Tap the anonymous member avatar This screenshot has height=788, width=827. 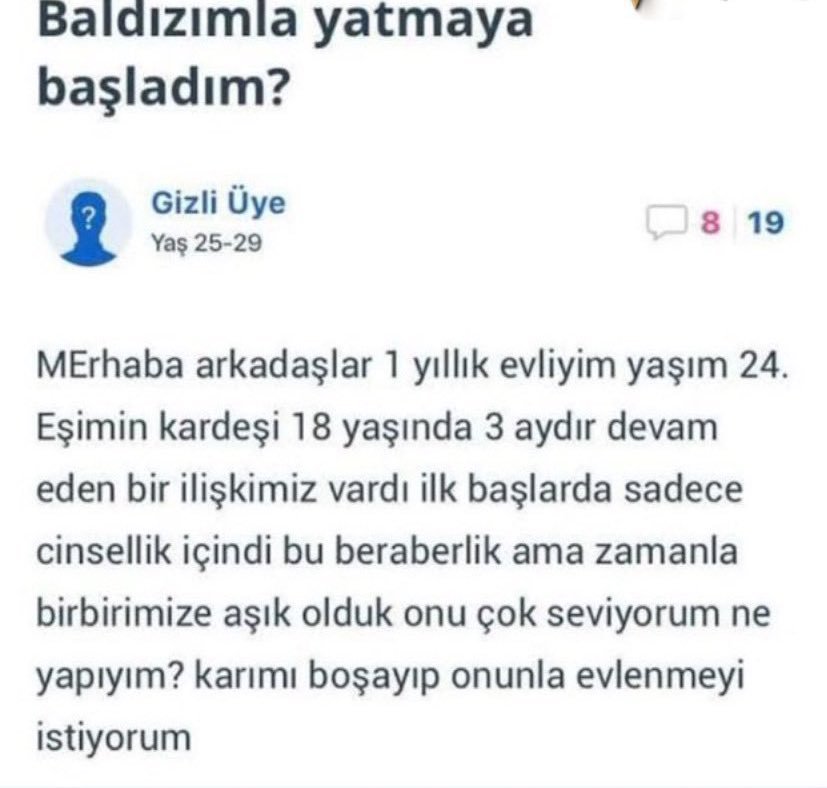[88, 222]
